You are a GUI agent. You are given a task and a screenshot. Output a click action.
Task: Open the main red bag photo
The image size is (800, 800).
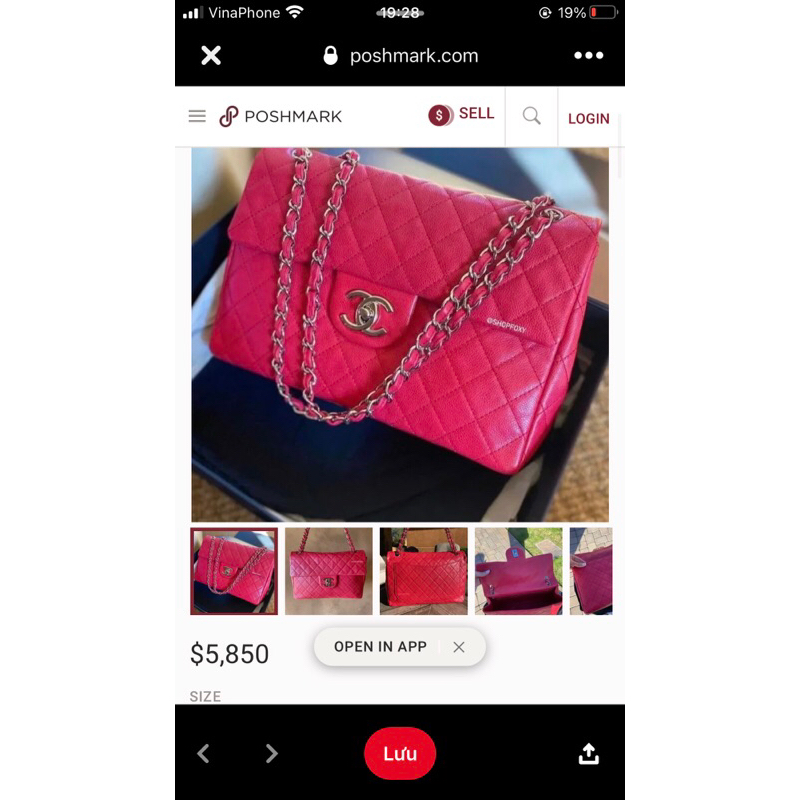pos(400,335)
